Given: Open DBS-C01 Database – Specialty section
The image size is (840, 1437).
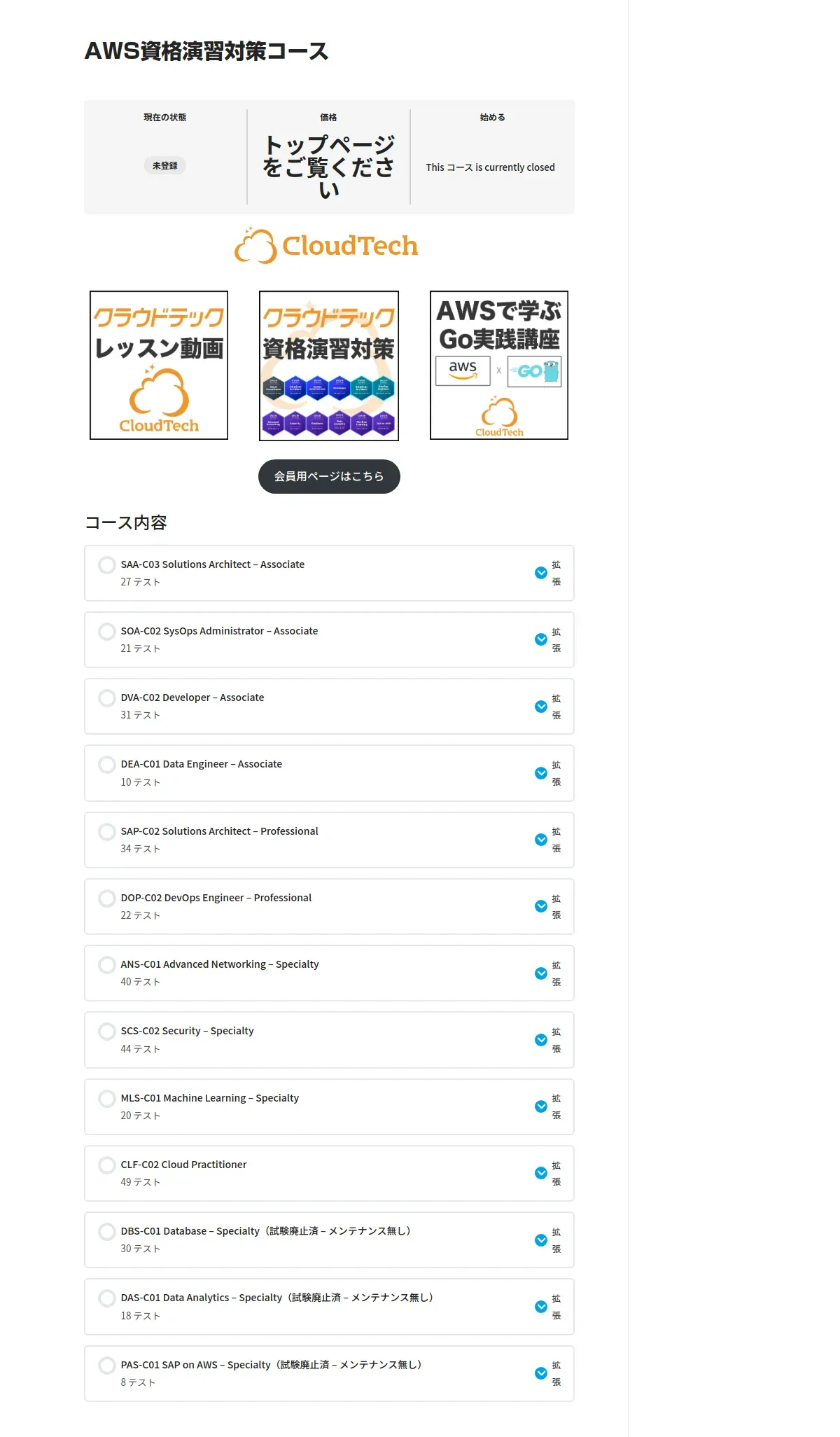Looking at the screenshot, I should pos(265,1231).
